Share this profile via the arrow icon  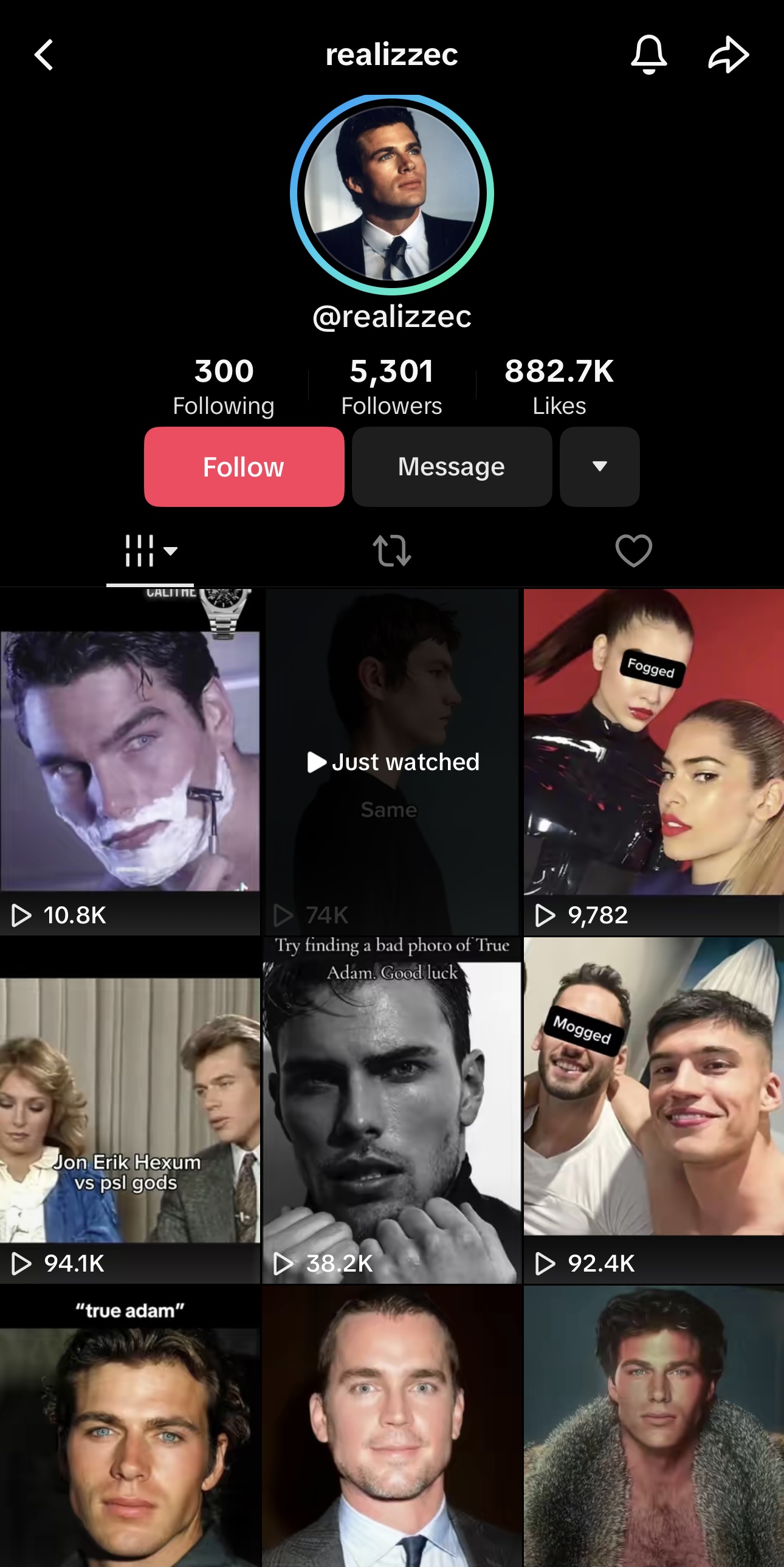tap(728, 55)
